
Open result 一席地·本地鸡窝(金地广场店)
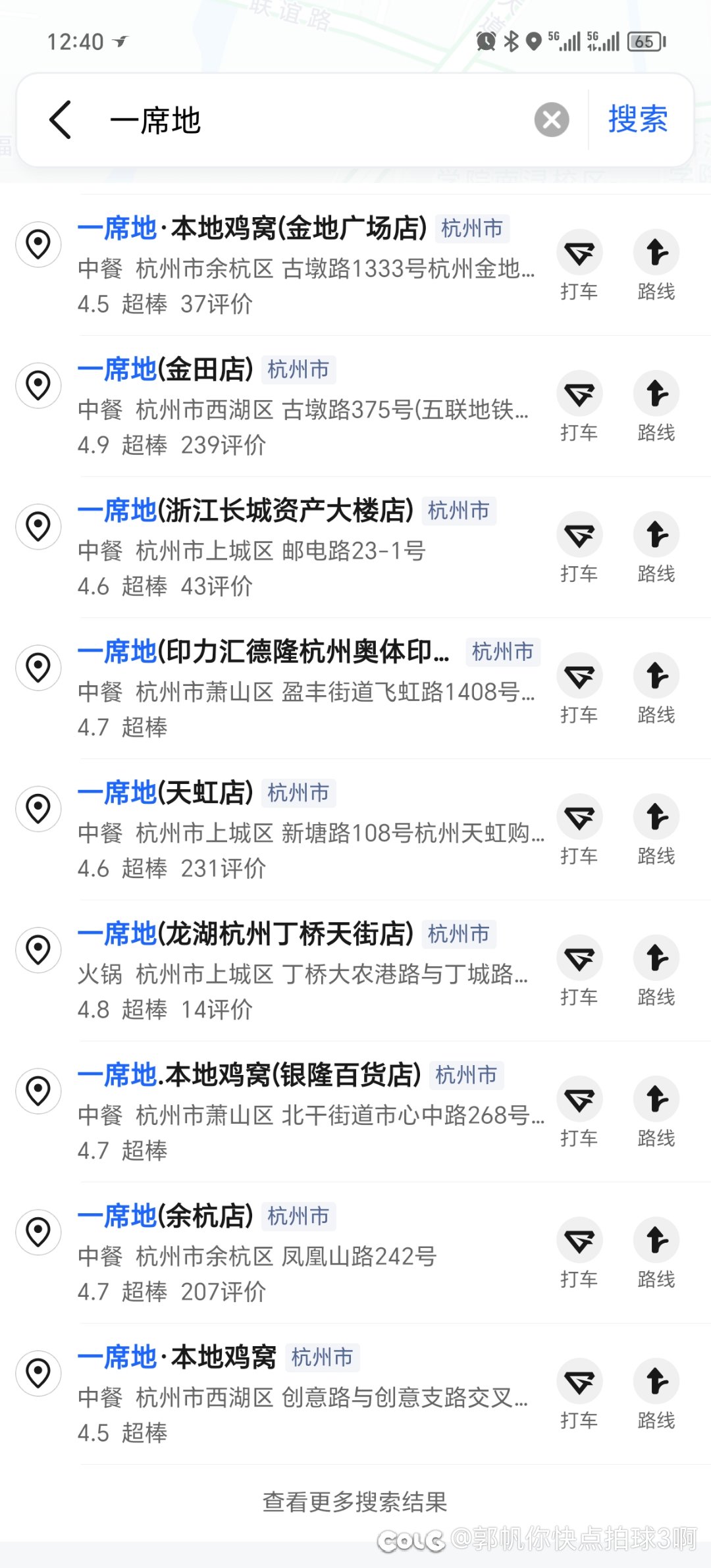(x=276, y=265)
